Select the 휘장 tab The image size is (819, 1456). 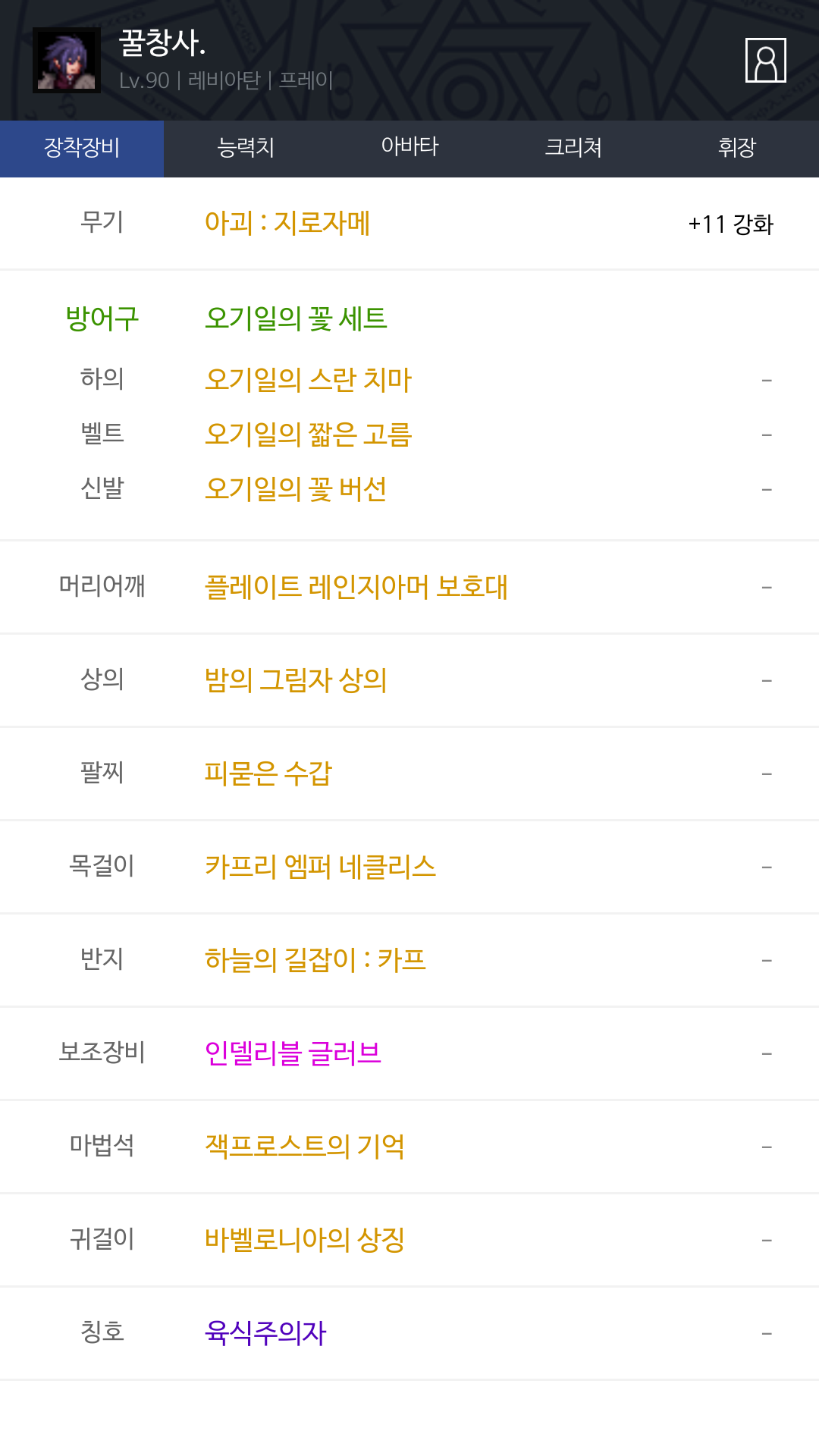(x=737, y=148)
